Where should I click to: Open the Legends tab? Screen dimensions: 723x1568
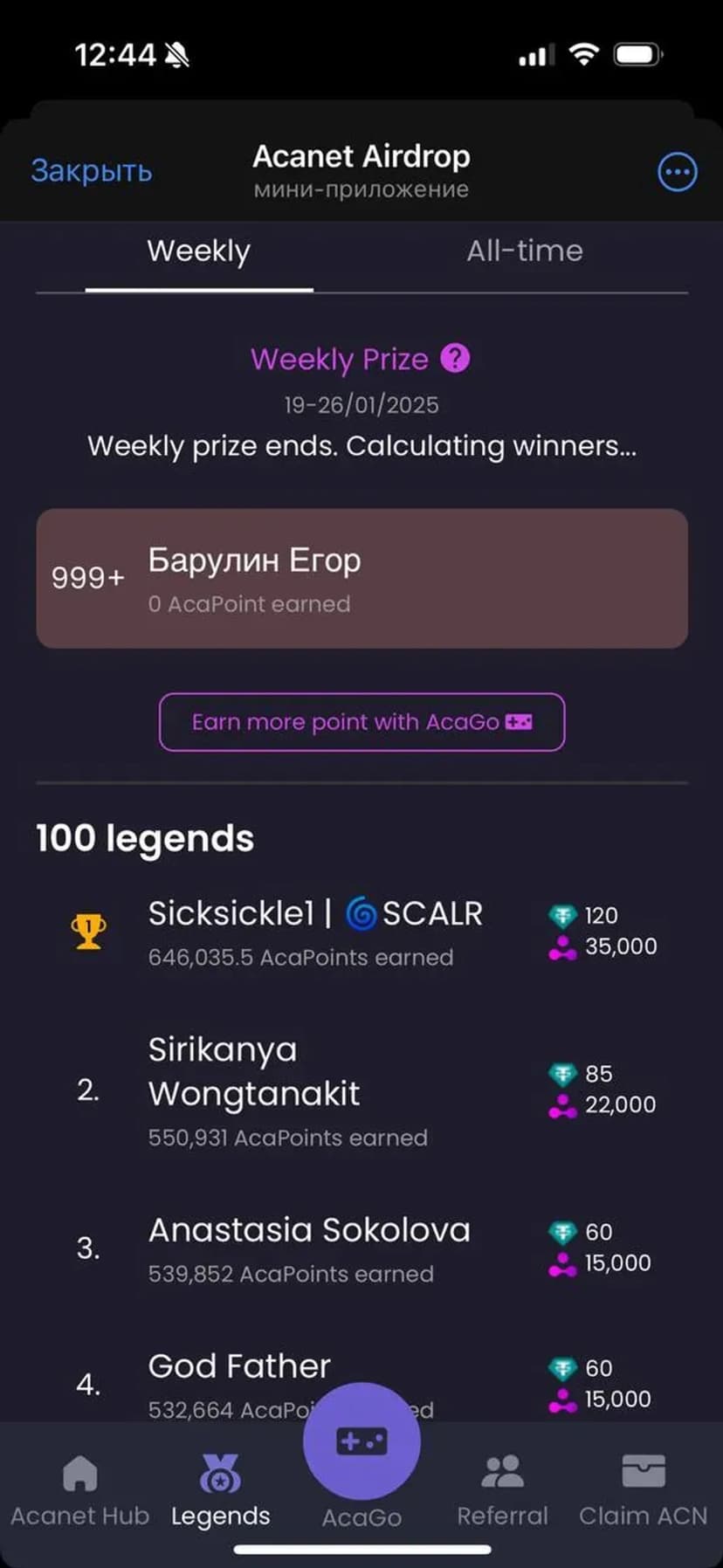220,1490
